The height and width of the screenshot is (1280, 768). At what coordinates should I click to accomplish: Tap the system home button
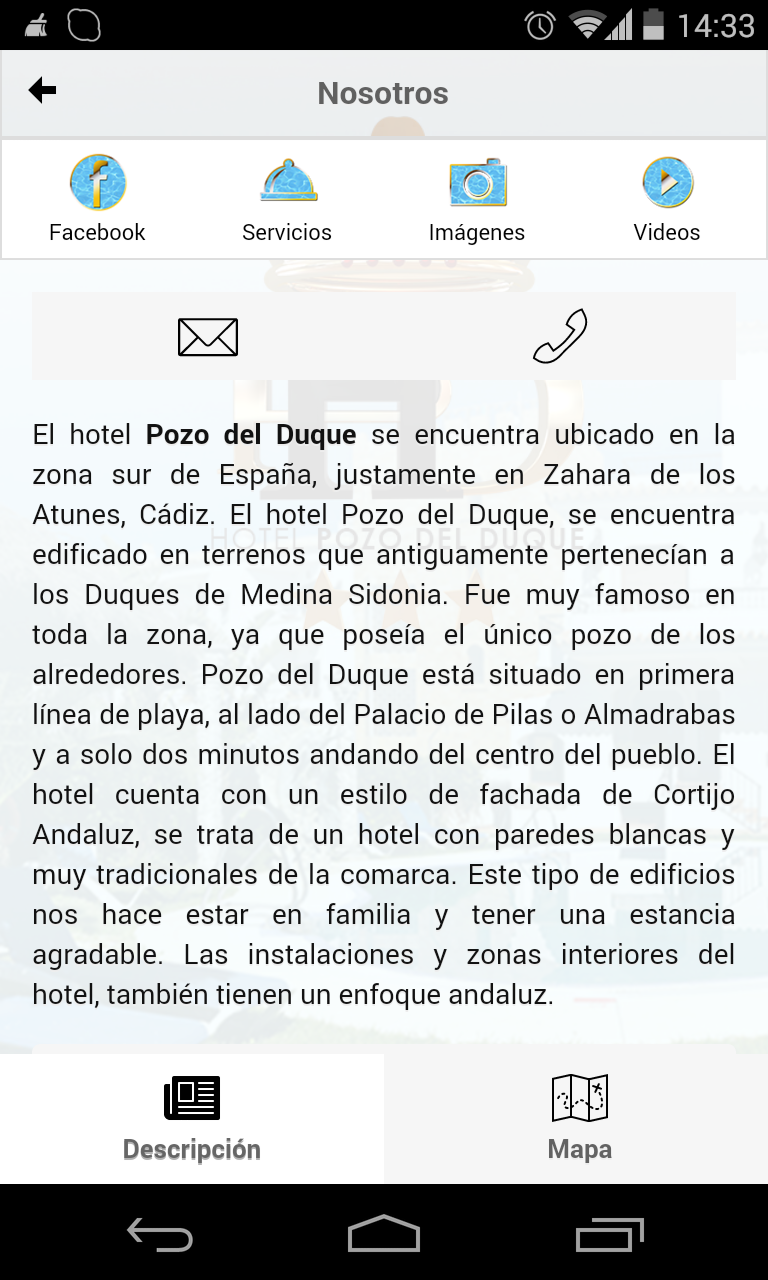384,1234
